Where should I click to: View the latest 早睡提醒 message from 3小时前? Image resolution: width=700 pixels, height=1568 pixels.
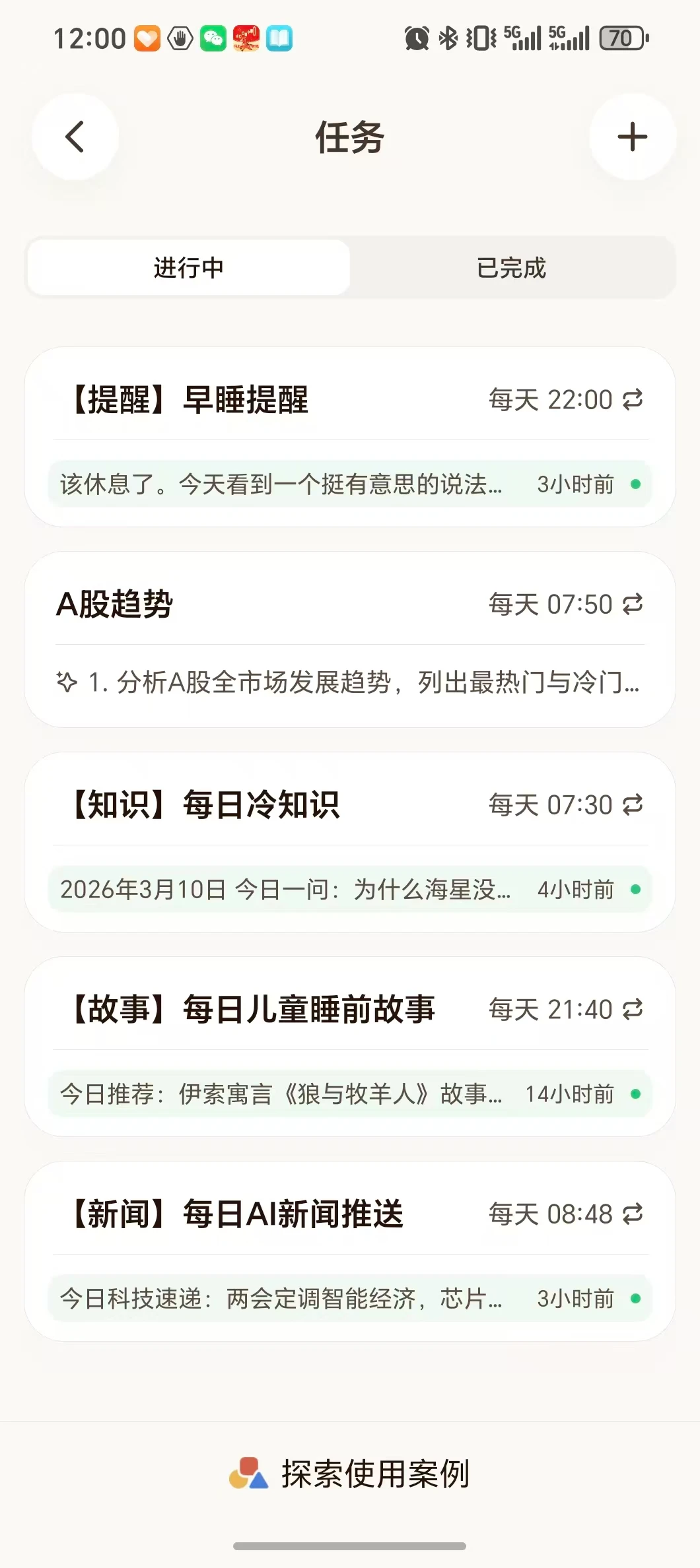pos(349,484)
